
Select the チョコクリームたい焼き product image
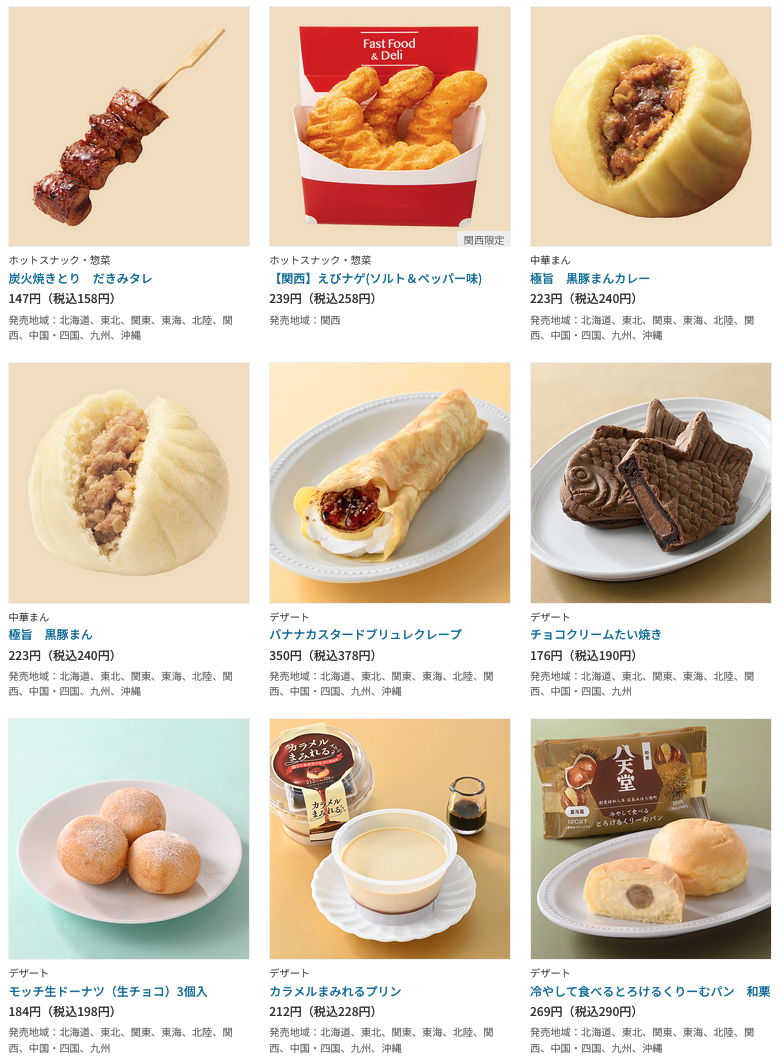coord(650,483)
